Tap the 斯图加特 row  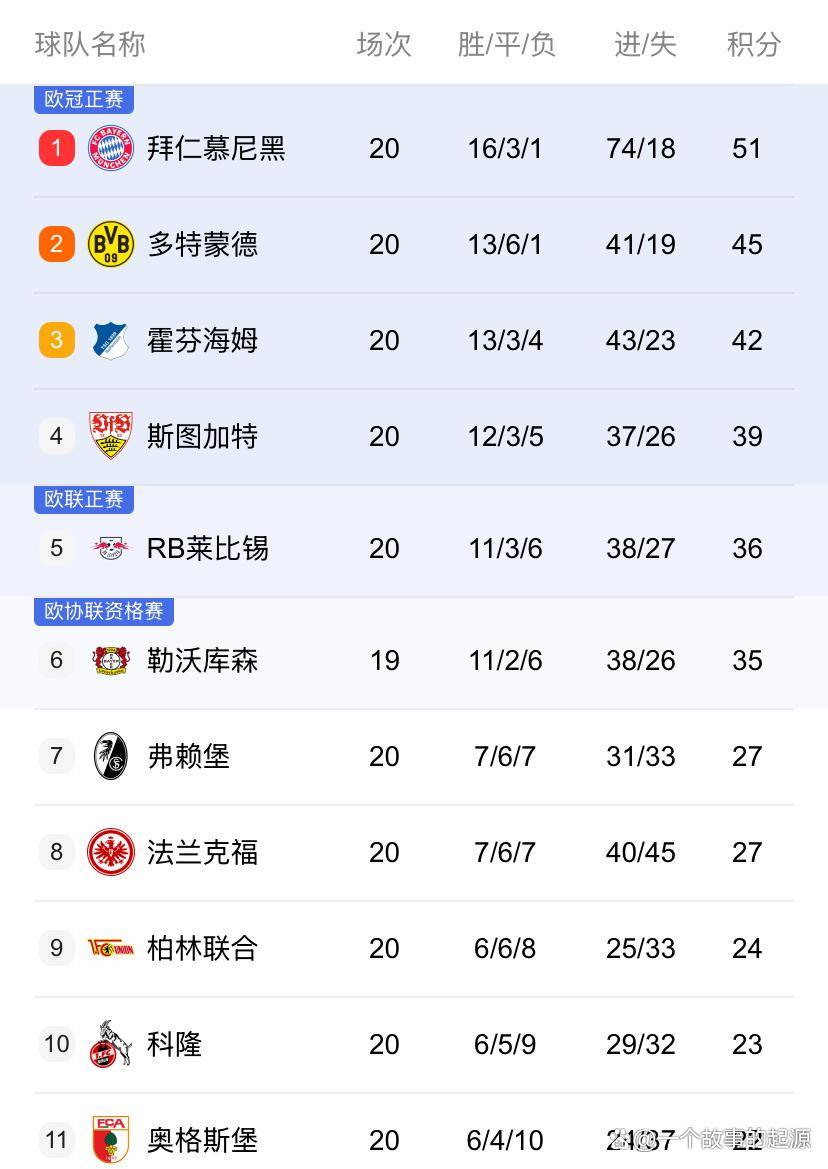point(202,437)
